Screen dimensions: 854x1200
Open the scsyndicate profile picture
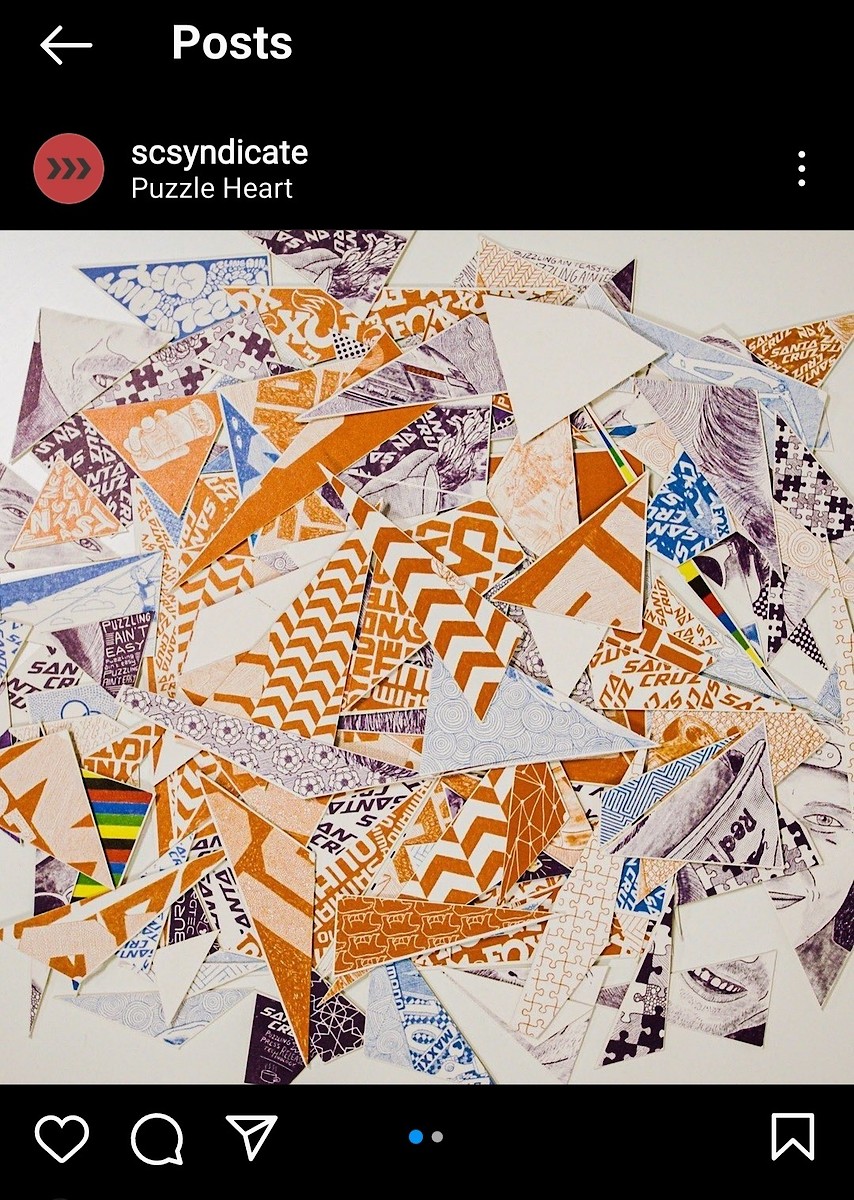69,168
